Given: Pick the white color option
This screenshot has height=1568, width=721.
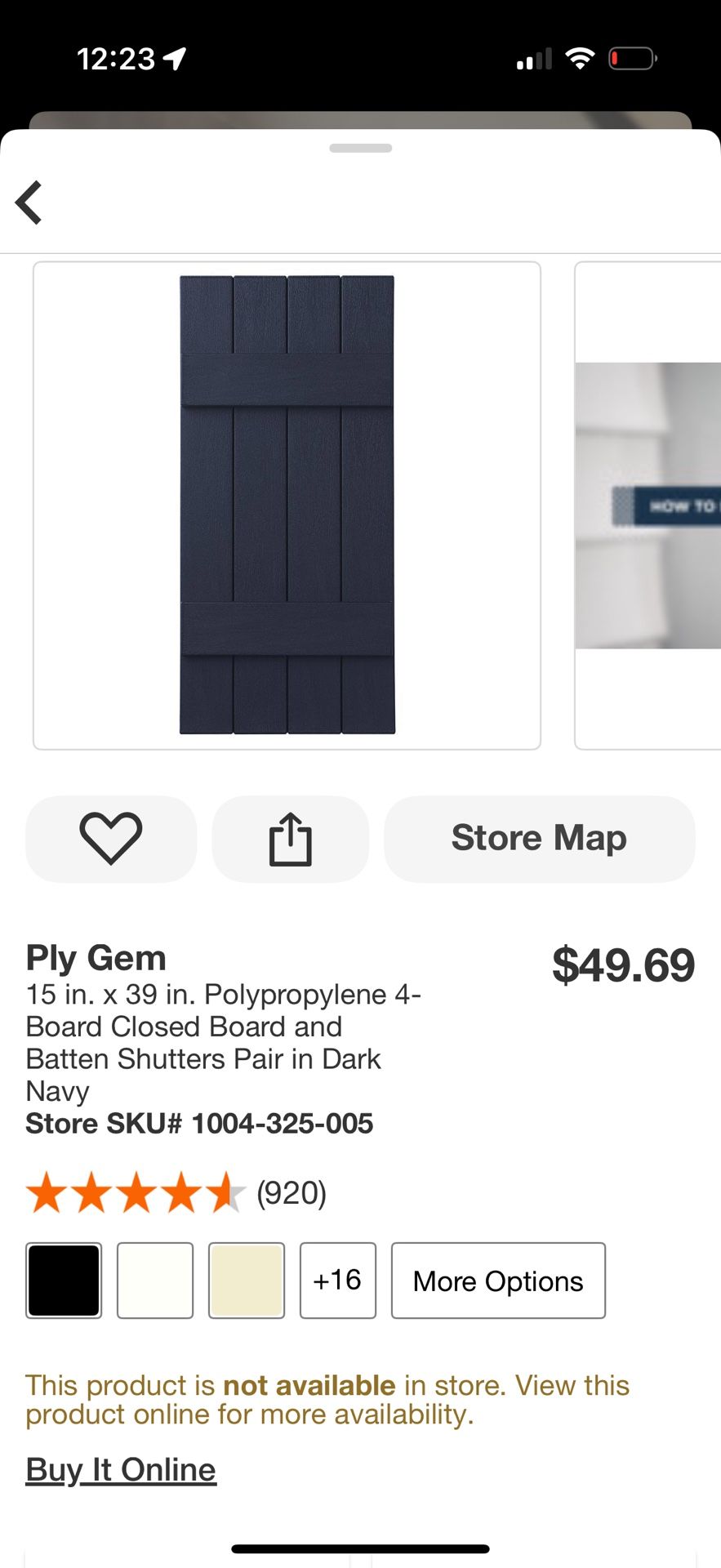Looking at the screenshot, I should pos(154,1279).
